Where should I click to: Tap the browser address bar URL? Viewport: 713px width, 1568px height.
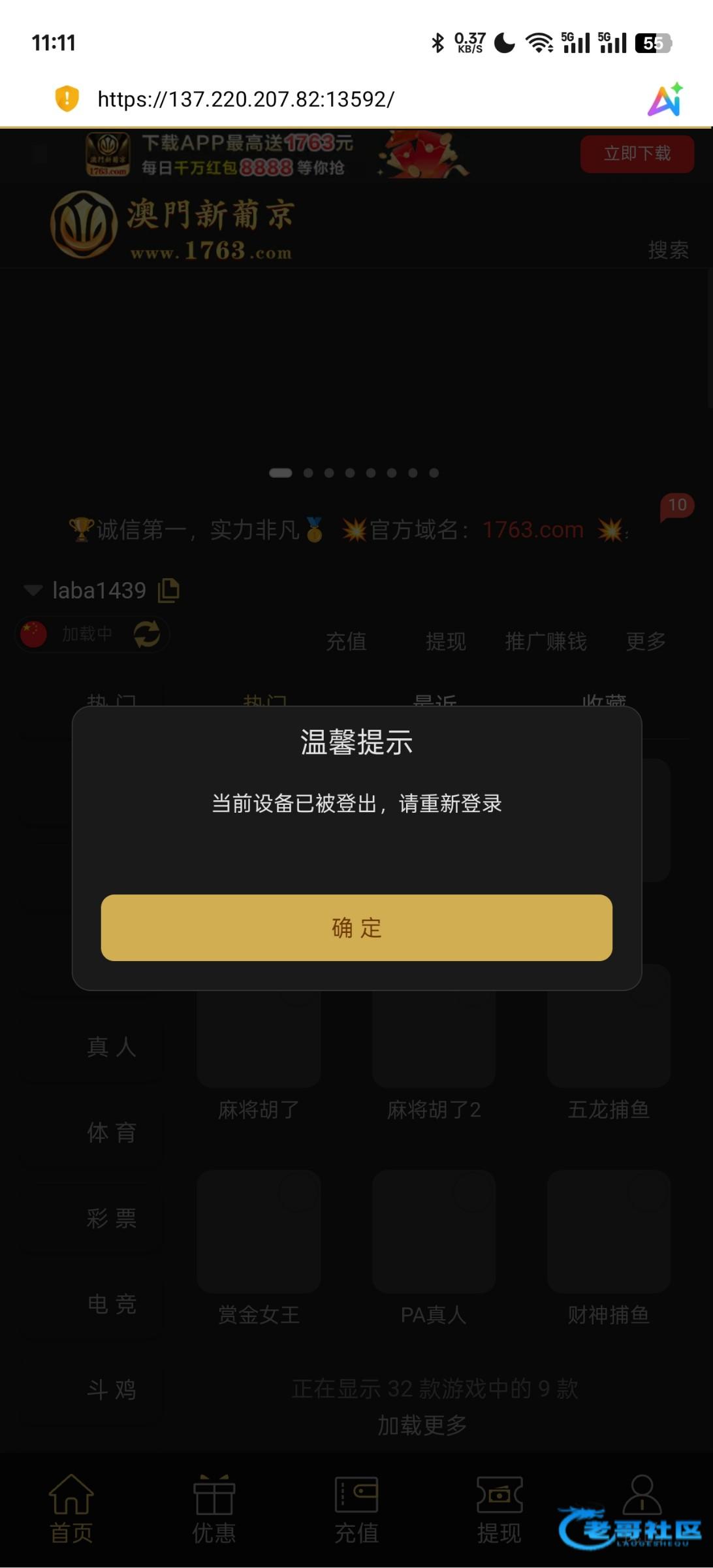click(x=246, y=99)
